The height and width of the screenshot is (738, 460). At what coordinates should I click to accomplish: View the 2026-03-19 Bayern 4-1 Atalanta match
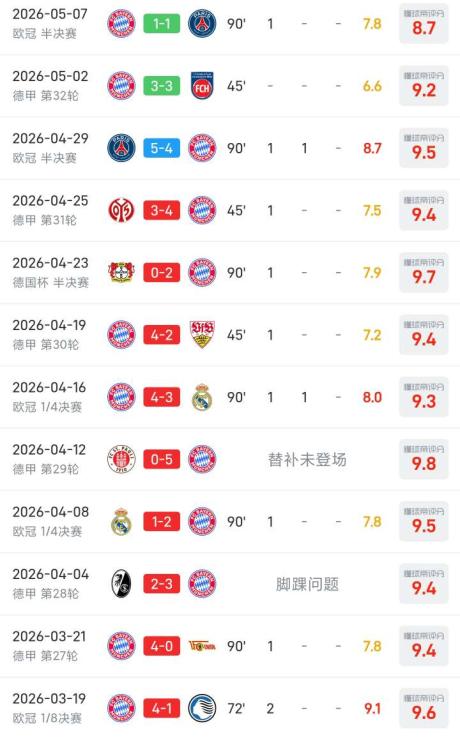230,708
